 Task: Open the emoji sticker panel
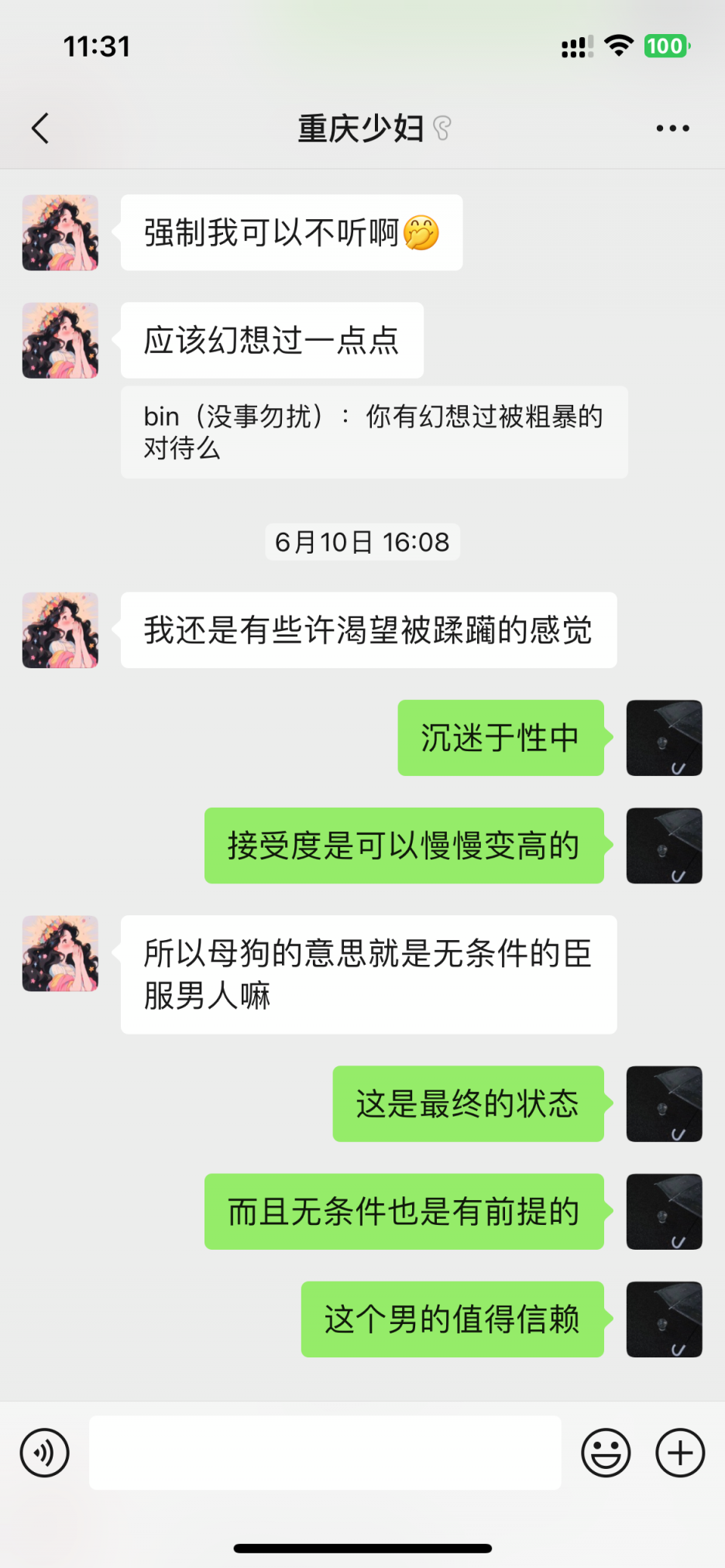[606, 1453]
